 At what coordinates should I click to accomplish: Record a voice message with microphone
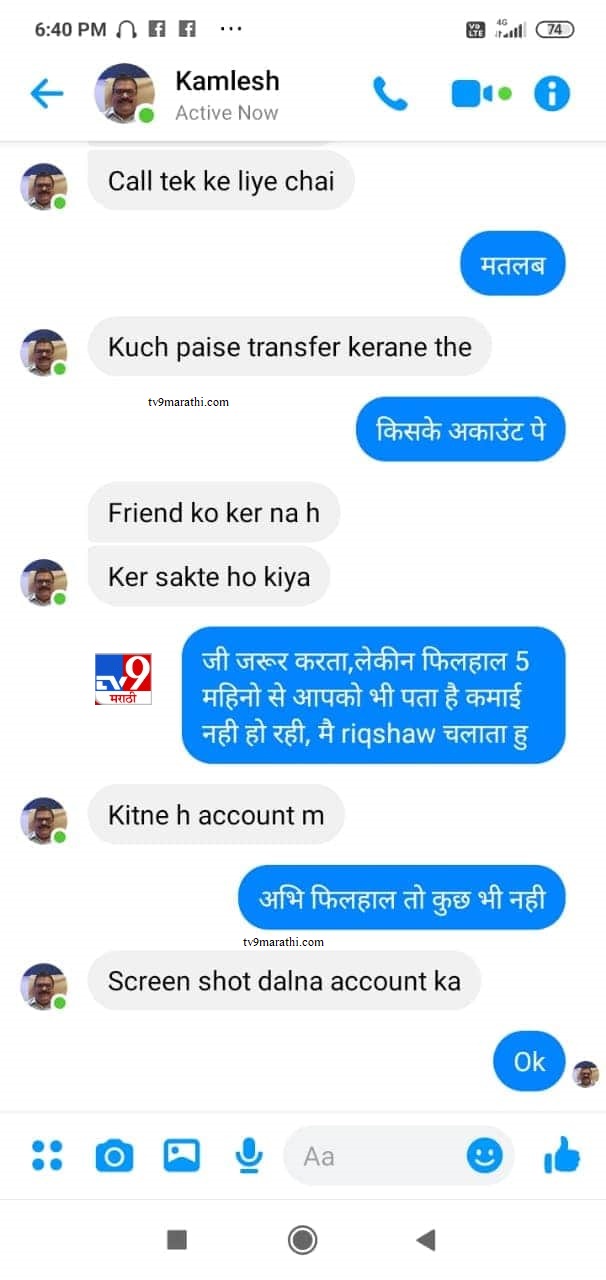tap(248, 1156)
